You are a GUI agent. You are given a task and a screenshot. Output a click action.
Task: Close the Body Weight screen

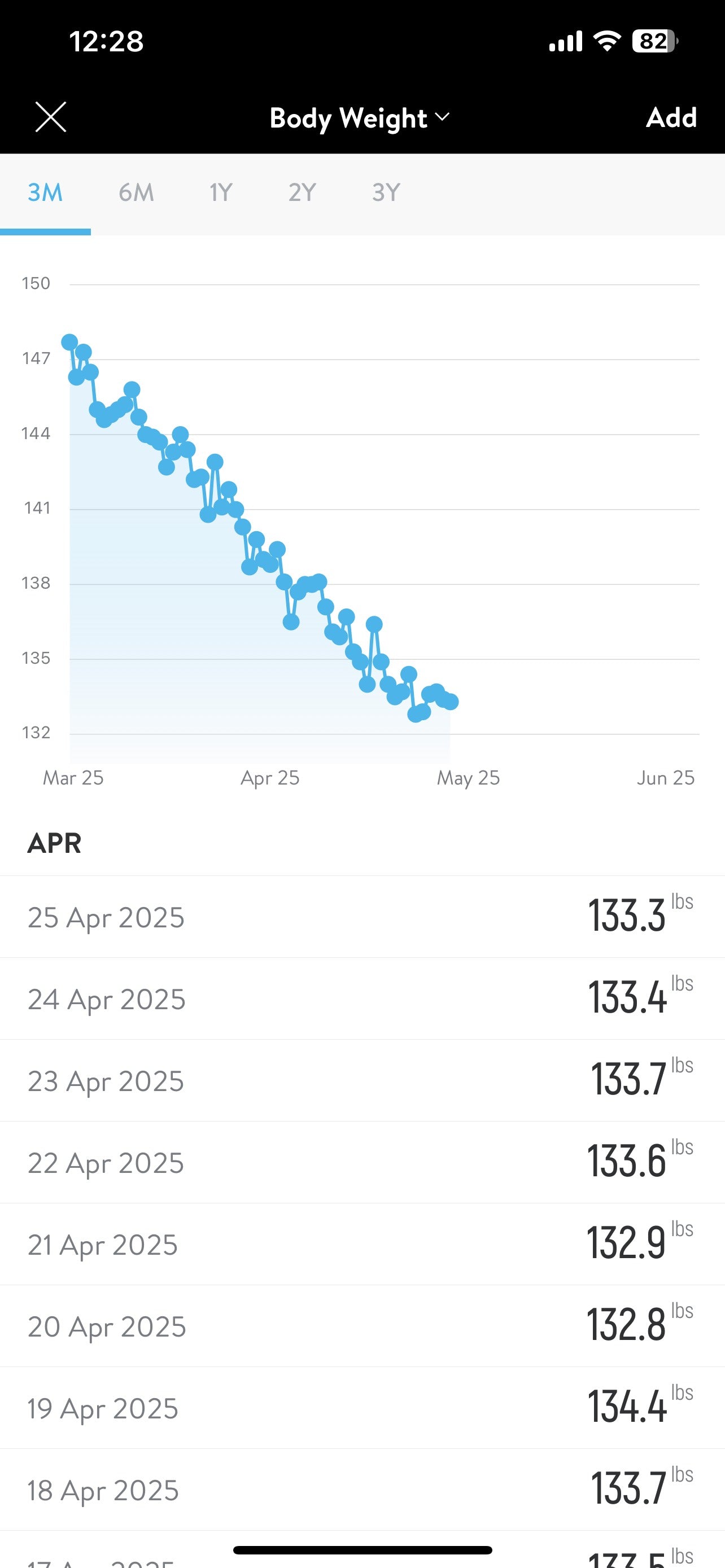pyautogui.click(x=50, y=117)
